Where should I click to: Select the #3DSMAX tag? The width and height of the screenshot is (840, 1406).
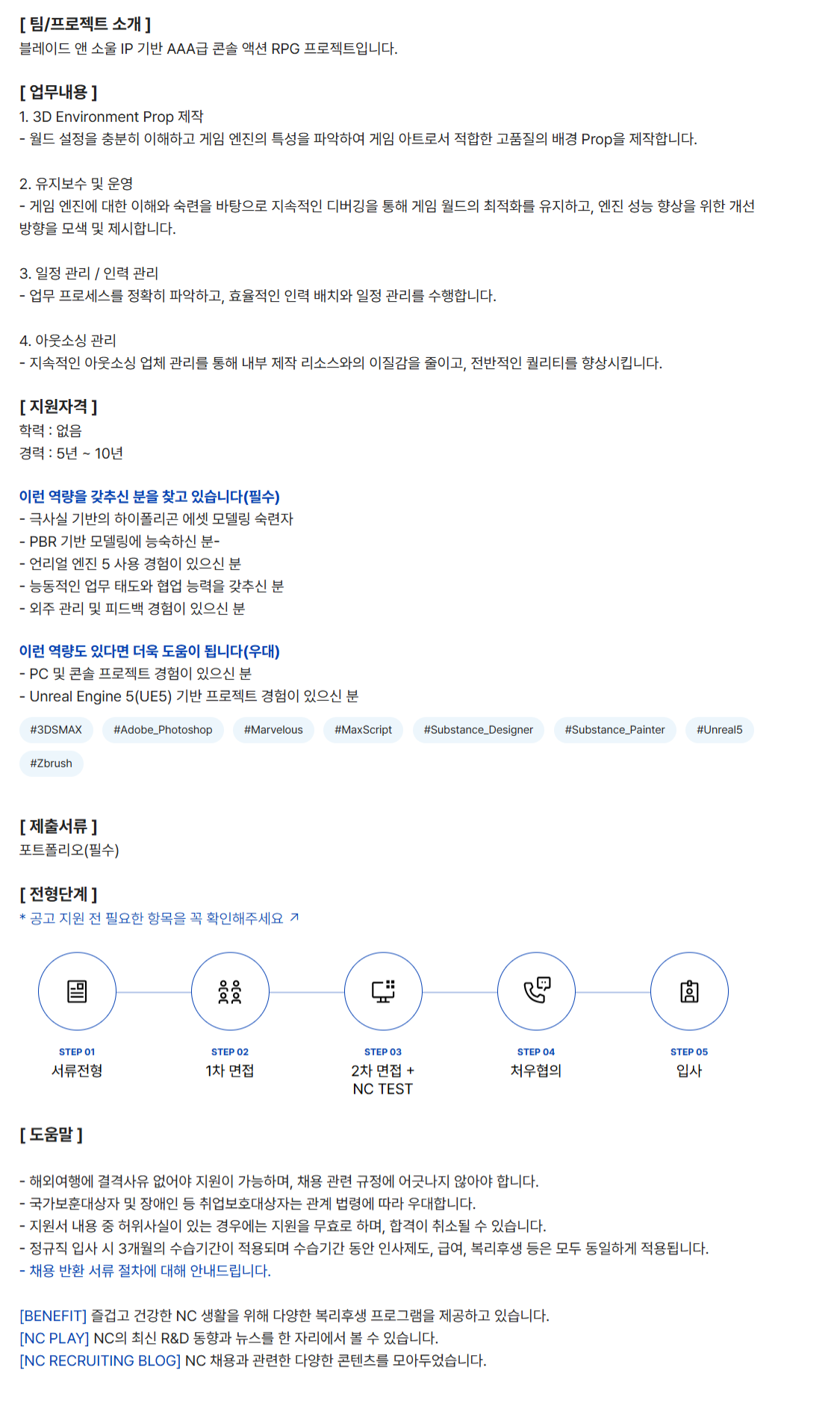click(56, 730)
